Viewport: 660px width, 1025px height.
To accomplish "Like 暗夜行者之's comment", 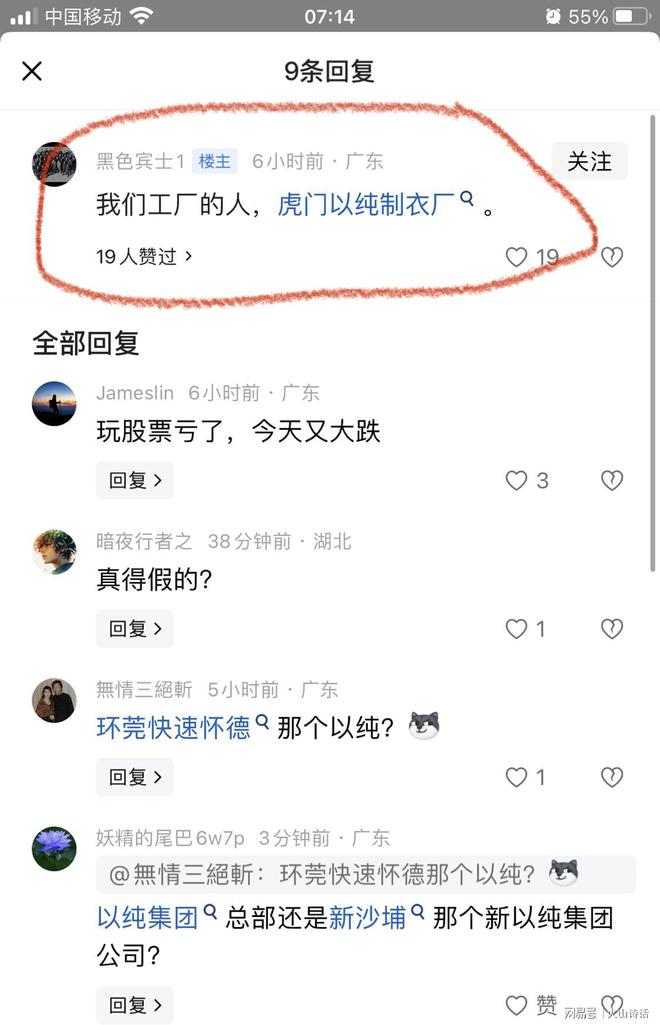I will (516, 629).
